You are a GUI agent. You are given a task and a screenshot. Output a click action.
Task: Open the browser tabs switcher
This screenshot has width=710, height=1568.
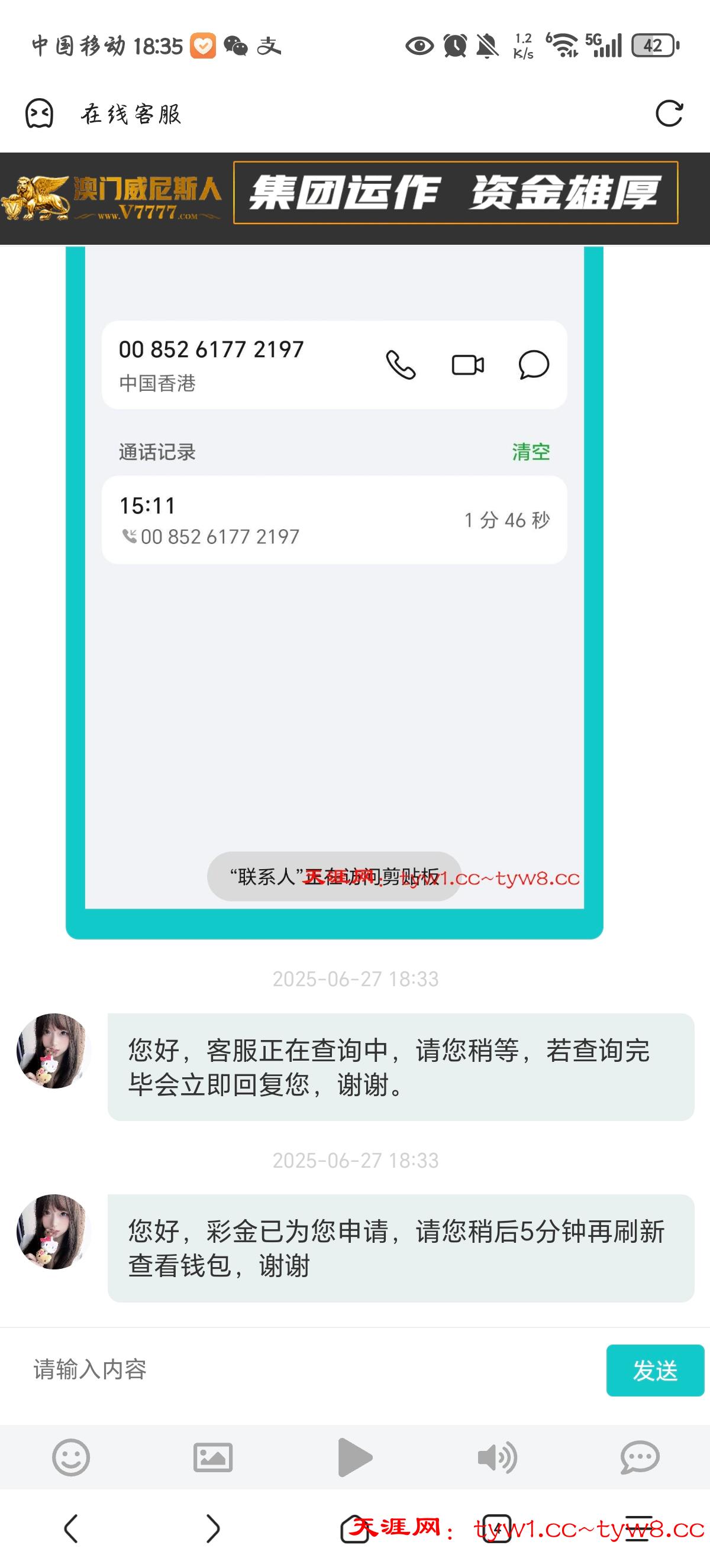click(x=497, y=1528)
